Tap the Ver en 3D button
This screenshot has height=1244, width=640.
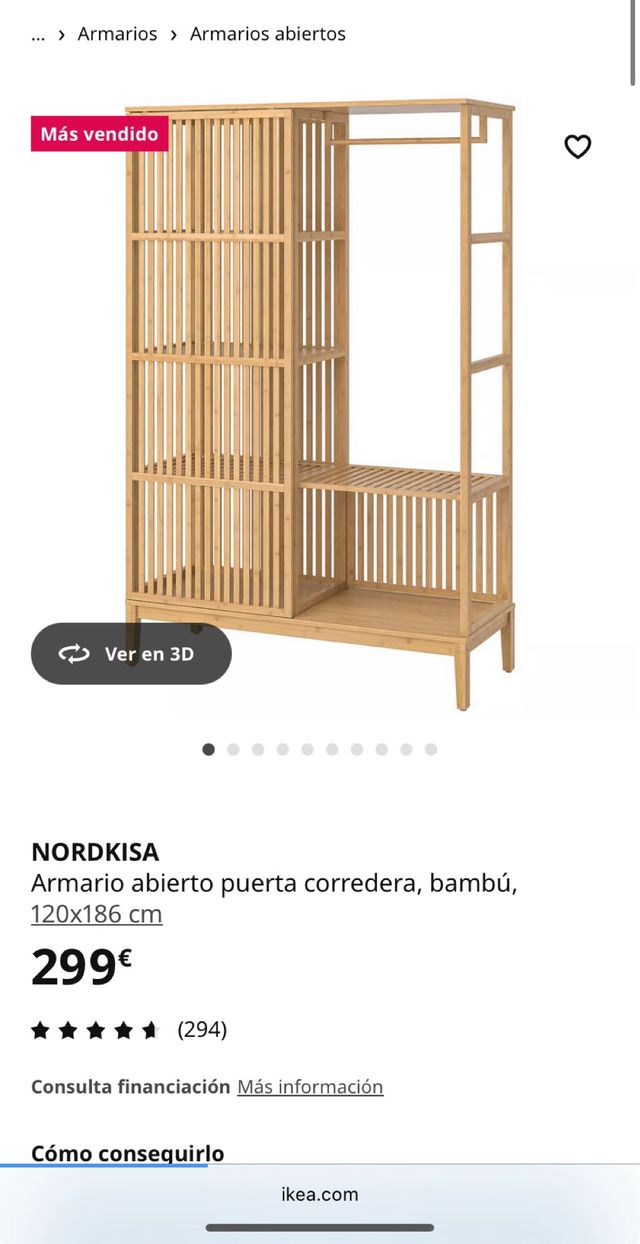[131, 654]
